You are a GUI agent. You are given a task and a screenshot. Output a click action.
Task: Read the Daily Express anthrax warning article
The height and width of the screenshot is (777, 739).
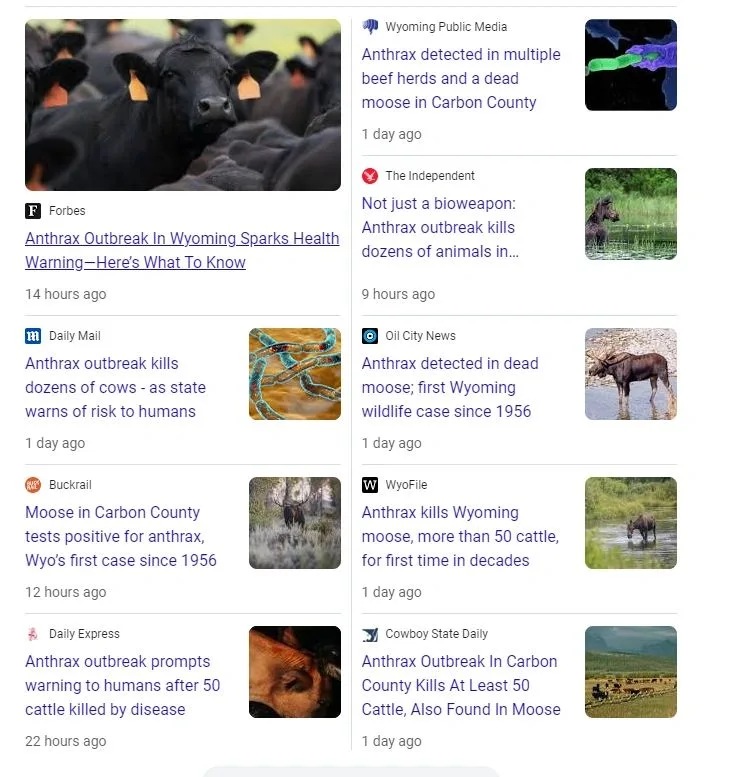pos(122,685)
